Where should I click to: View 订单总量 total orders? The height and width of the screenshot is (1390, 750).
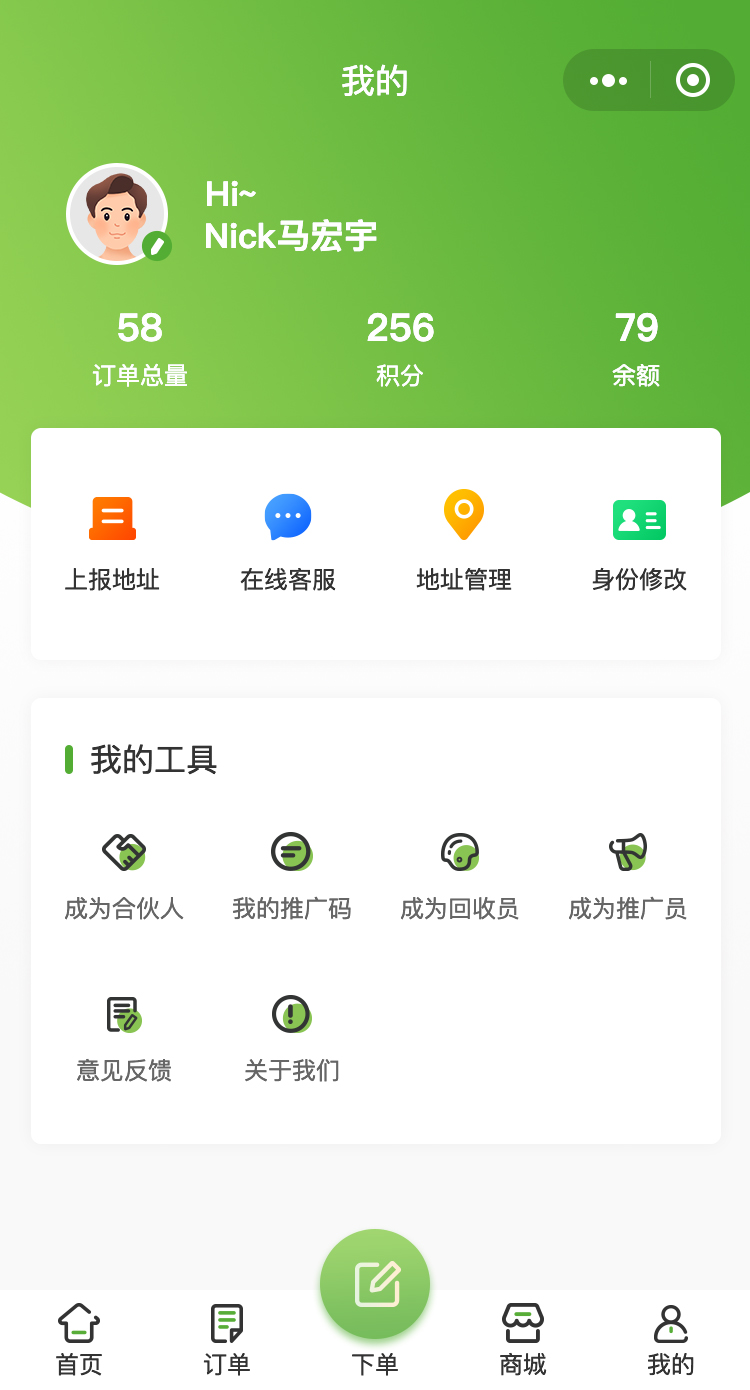pos(140,347)
